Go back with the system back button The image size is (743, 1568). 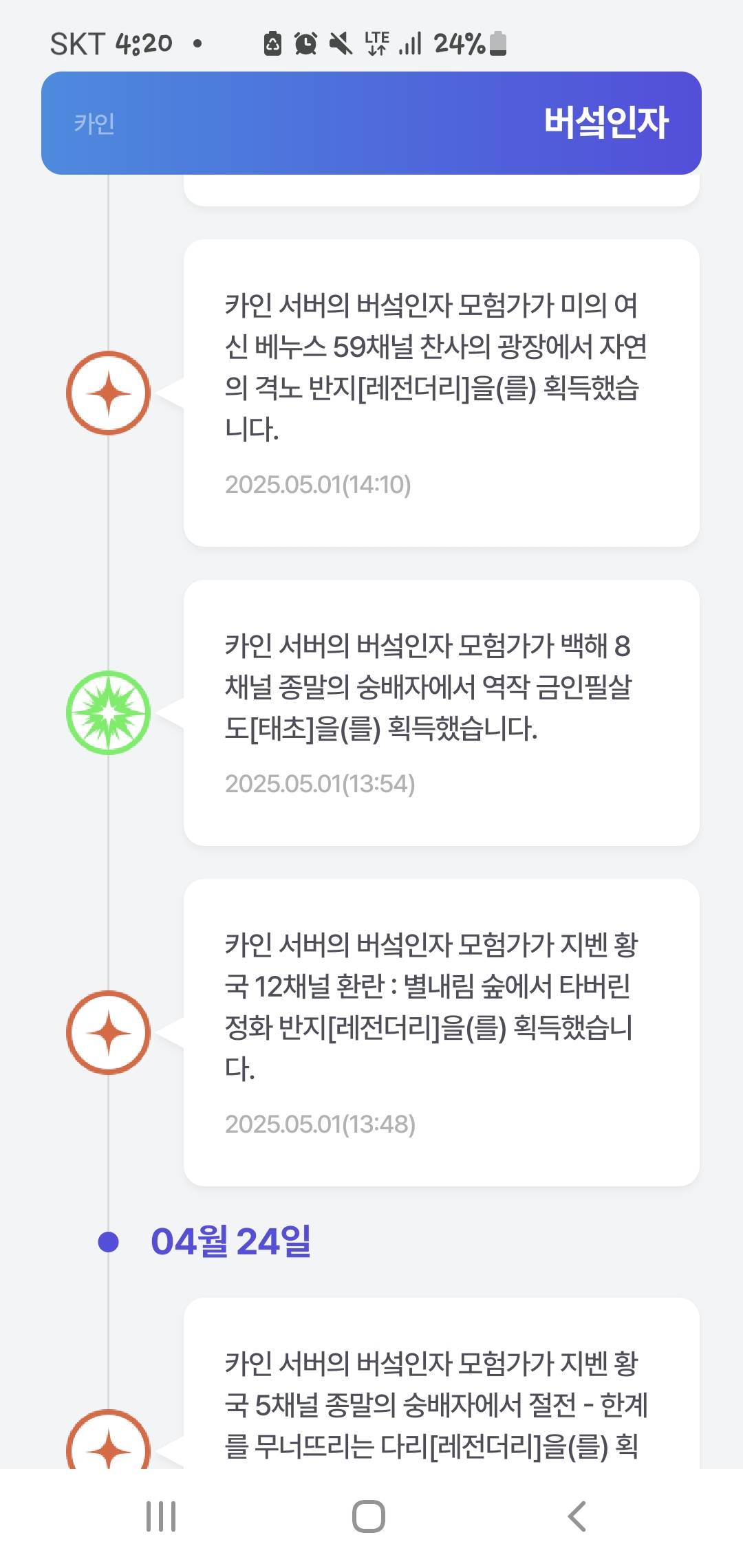[577, 1516]
